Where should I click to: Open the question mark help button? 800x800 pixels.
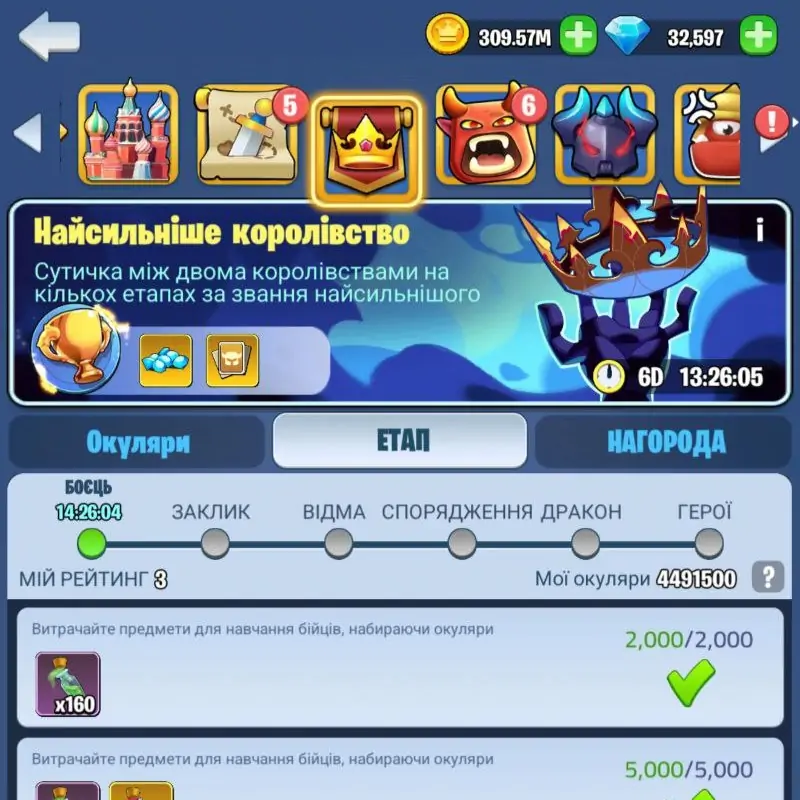768,577
